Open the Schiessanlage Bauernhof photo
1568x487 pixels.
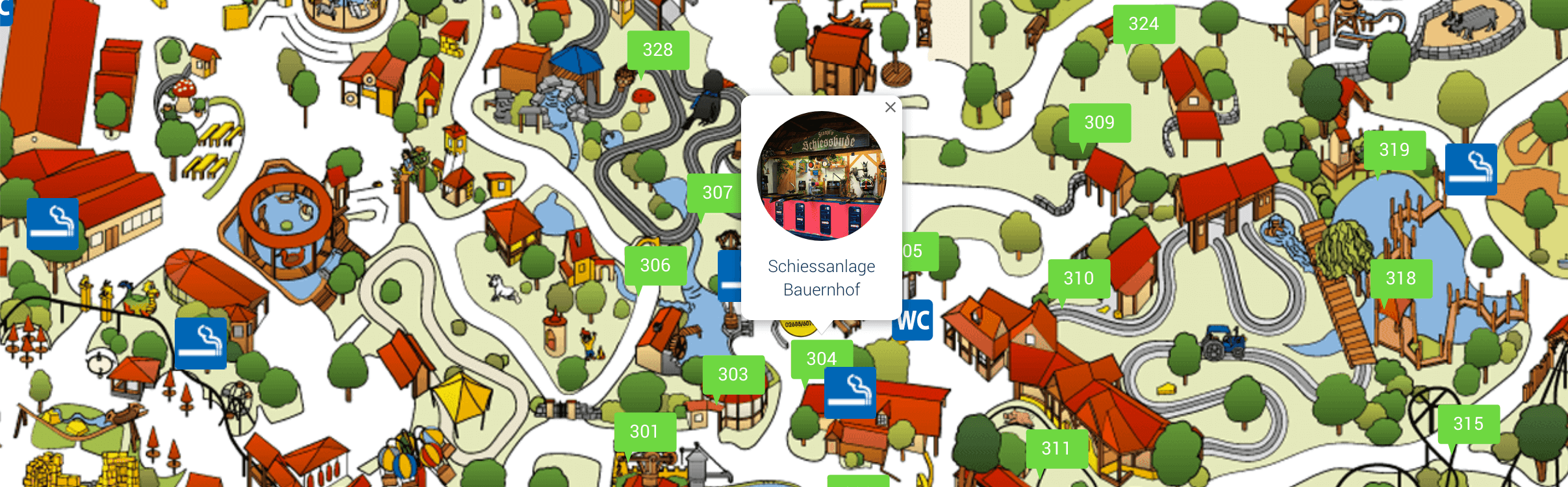(821, 175)
